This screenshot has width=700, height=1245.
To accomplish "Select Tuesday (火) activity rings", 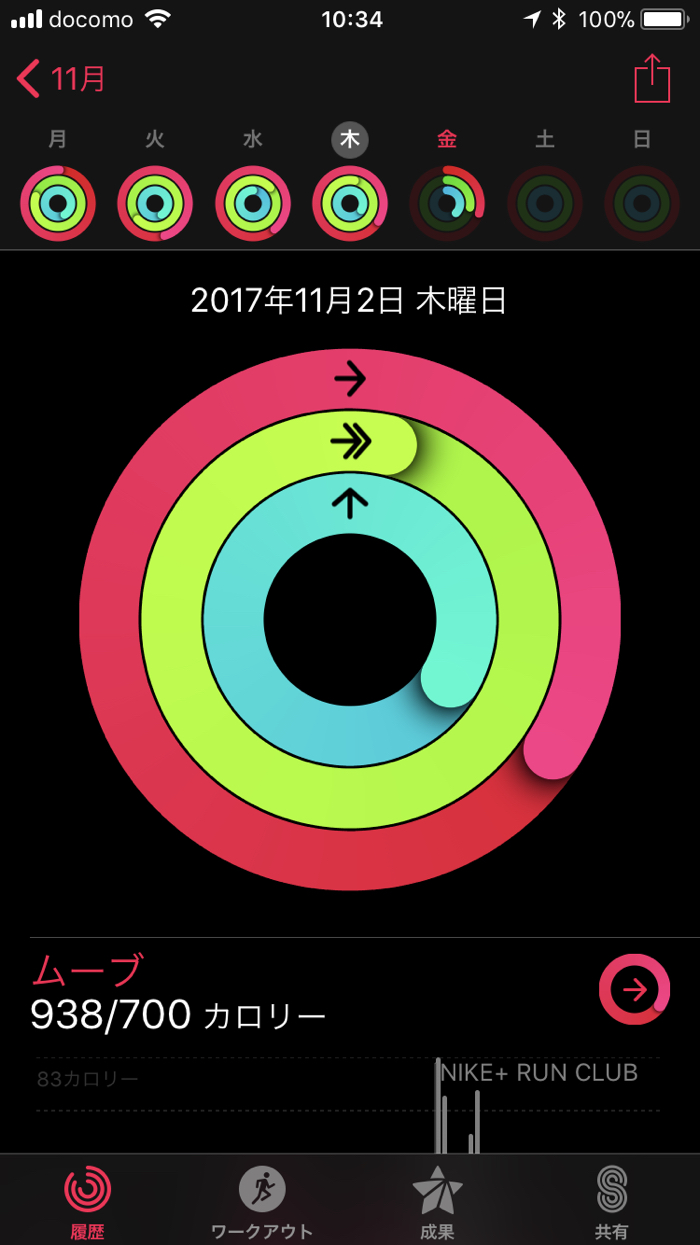I will 155,203.
